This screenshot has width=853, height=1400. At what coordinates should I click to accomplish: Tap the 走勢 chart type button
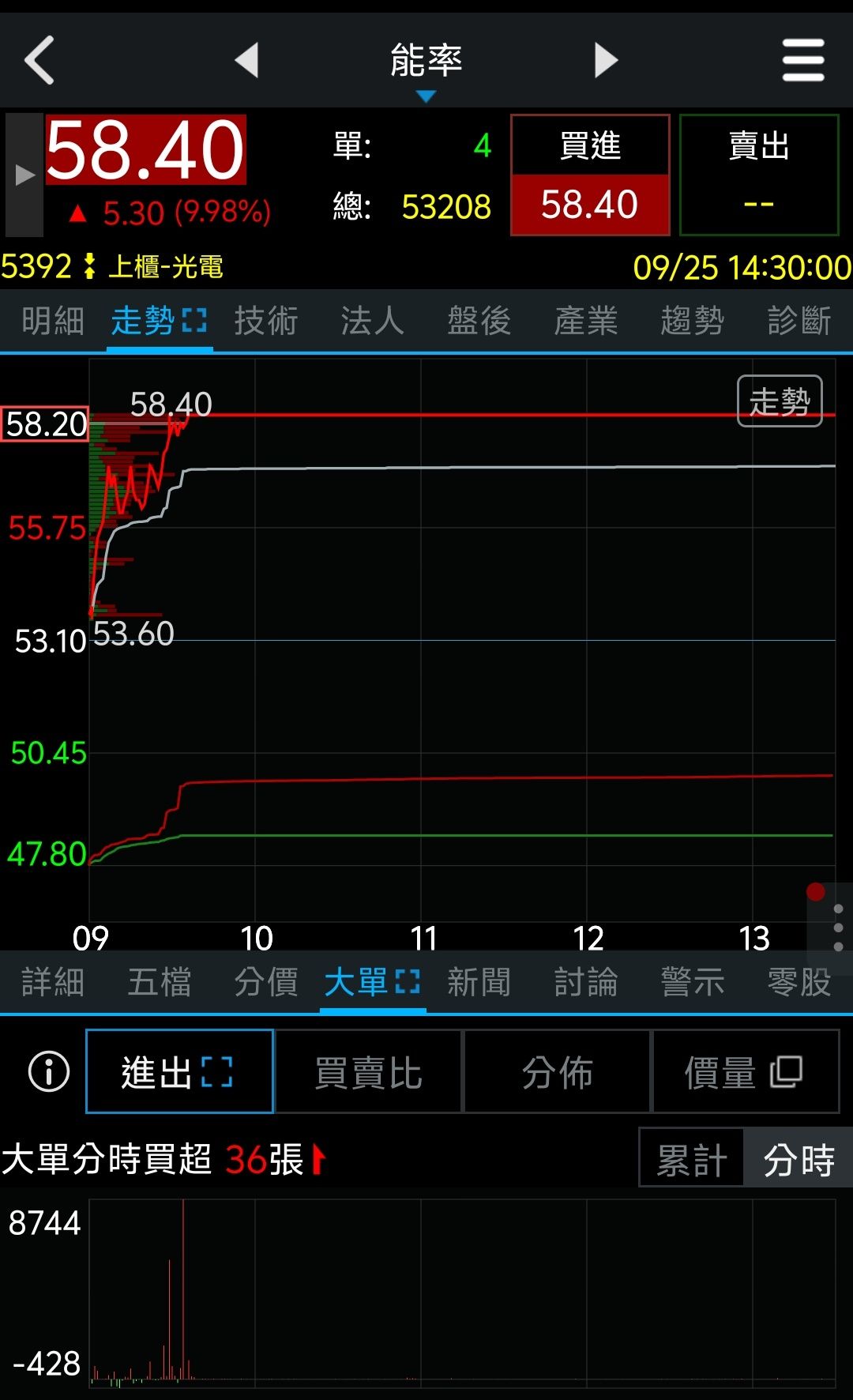[780, 401]
